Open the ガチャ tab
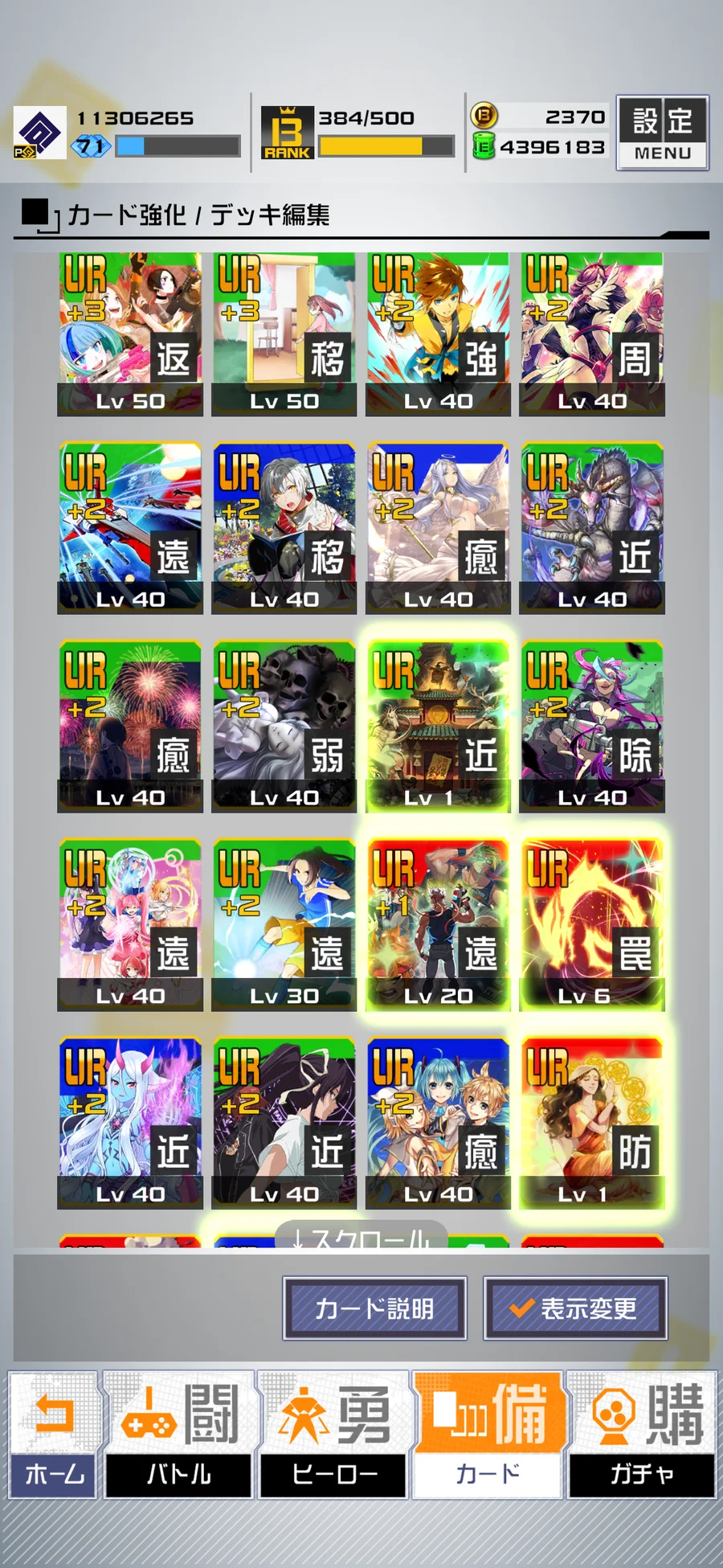Viewport: 723px width, 1568px height. tap(641, 1435)
